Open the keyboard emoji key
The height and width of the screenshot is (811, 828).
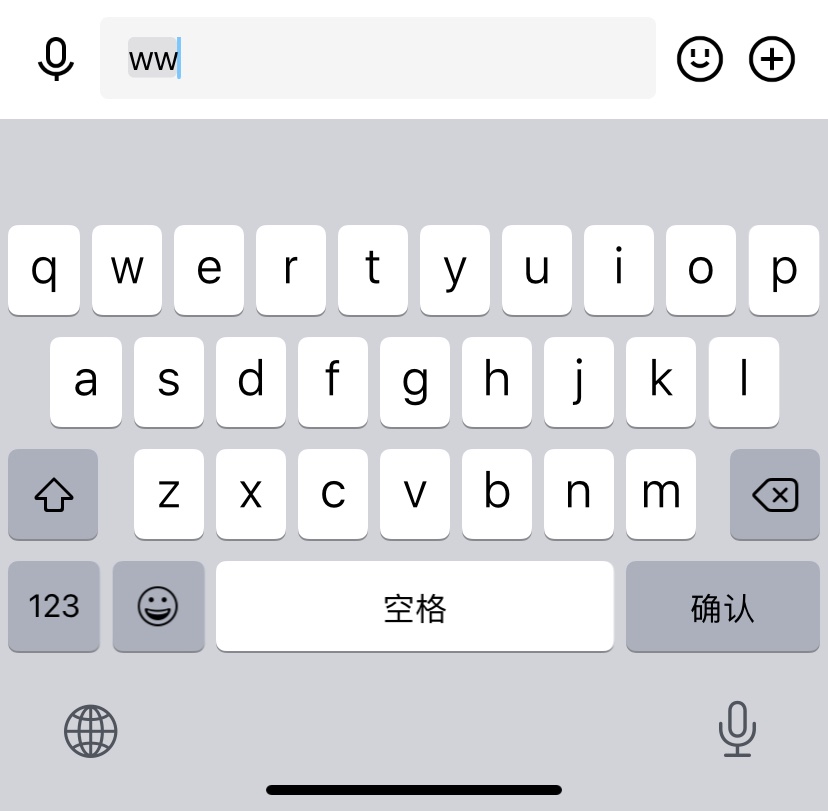pyautogui.click(x=158, y=606)
